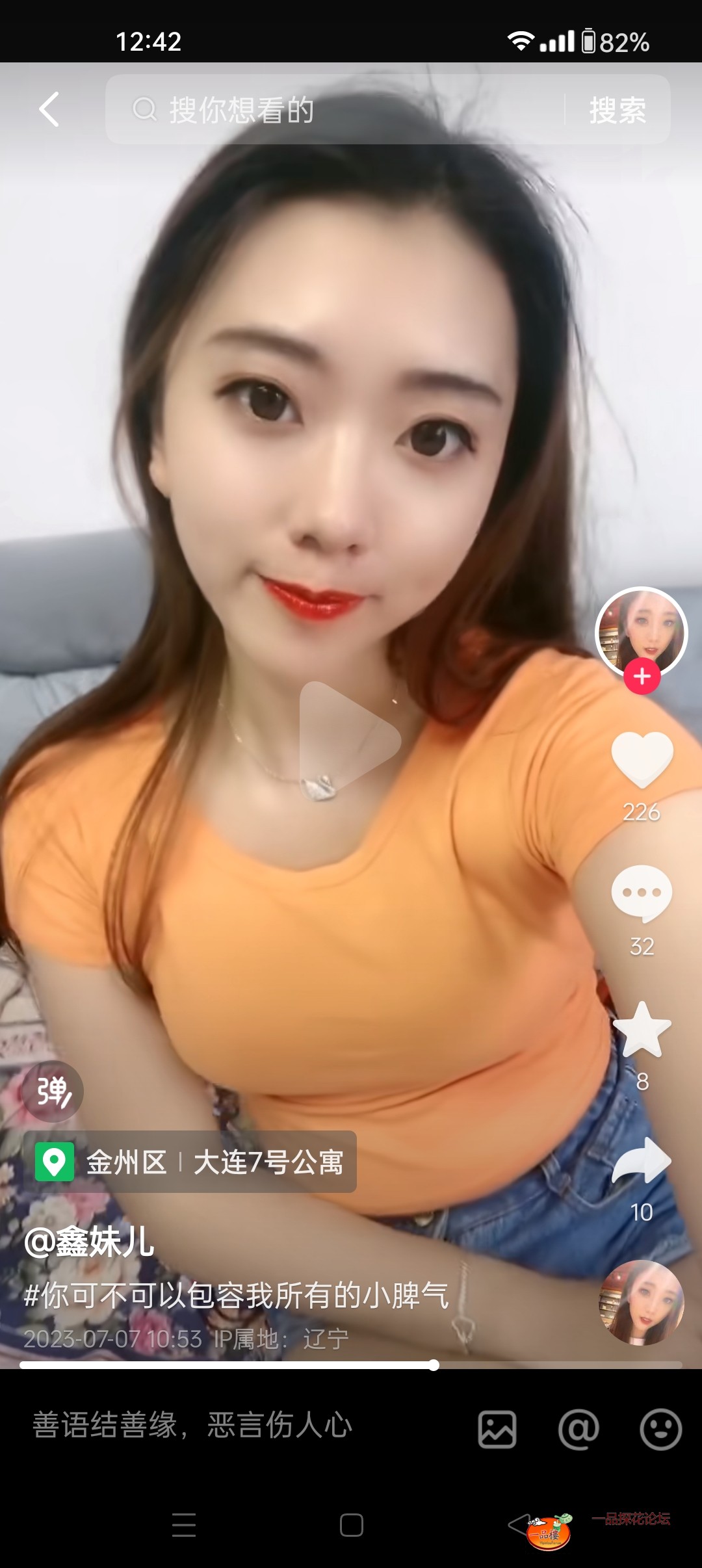Add this video to favorites via star
This screenshot has width=702, height=1568.
coord(642,1030)
